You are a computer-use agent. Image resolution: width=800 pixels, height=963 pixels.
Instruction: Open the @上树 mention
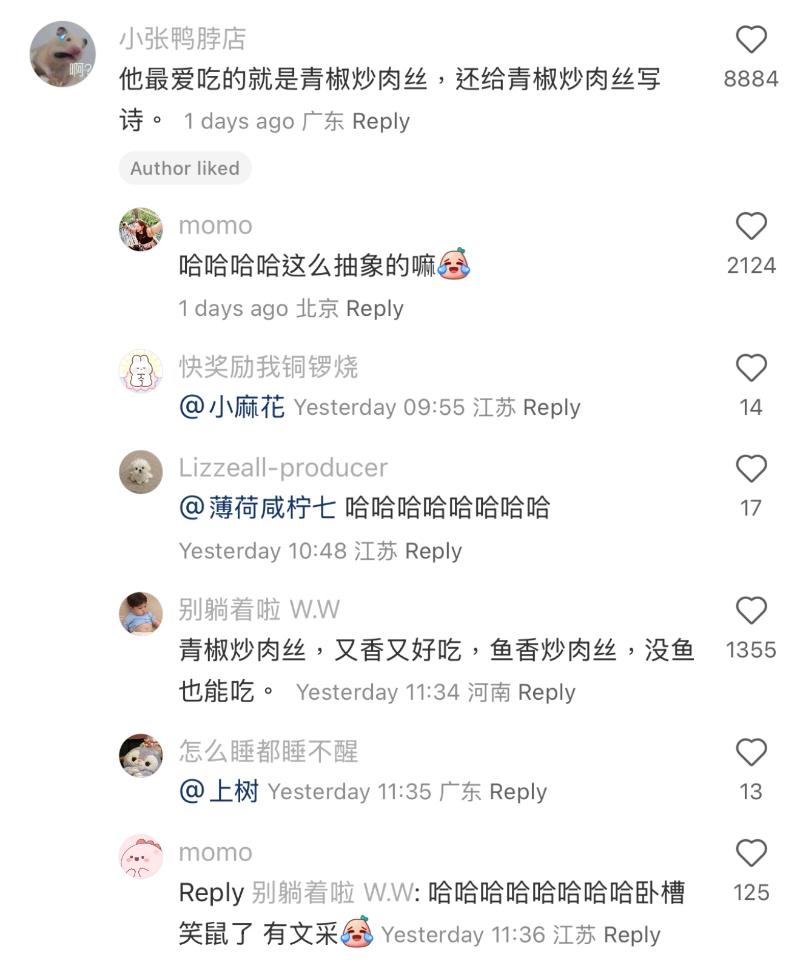(219, 792)
